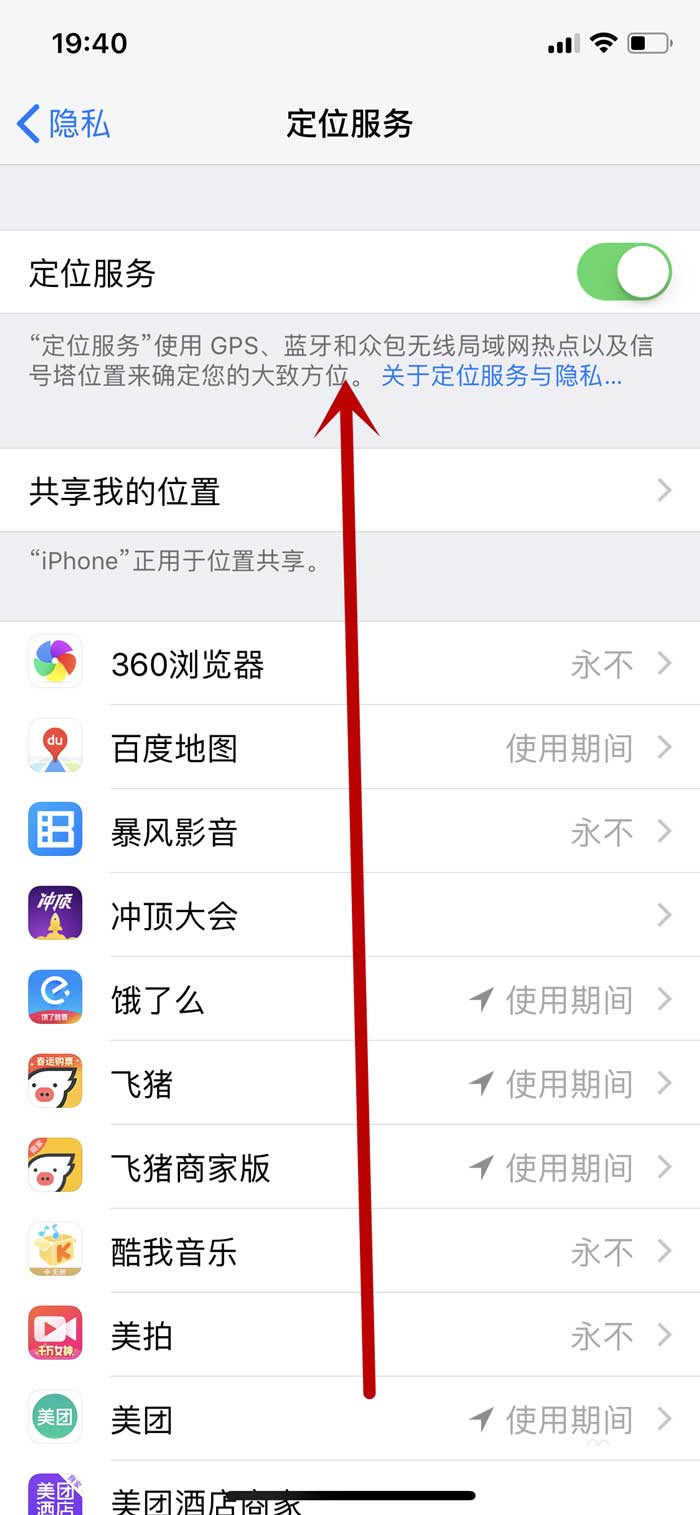Open location settings for 暴风影音

(x=350, y=832)
